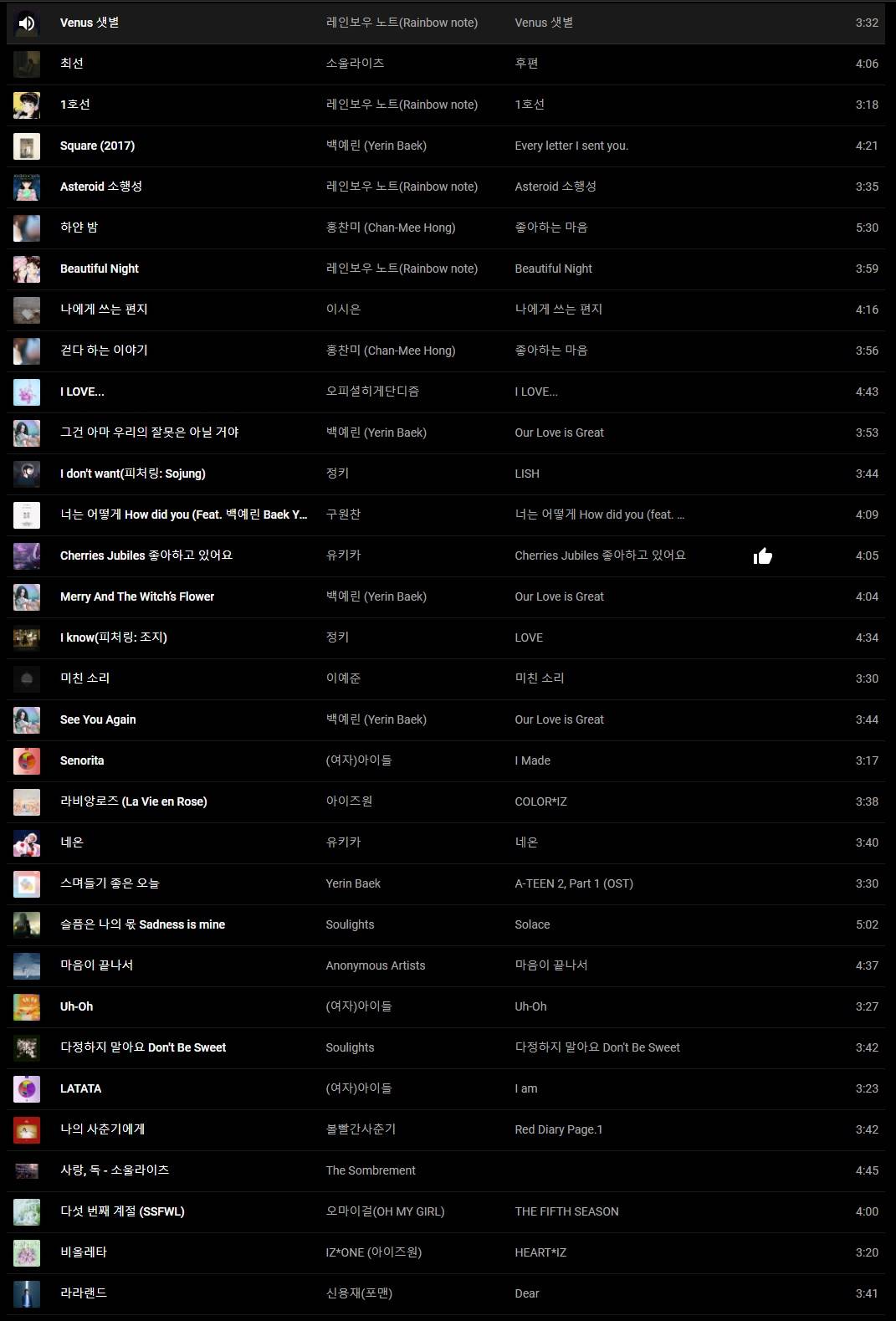The height and width of the screenshot is (1321, 896).
Task: Select 라비앙로즈 (La Vie en Rose)
Action: pos(133,801)
